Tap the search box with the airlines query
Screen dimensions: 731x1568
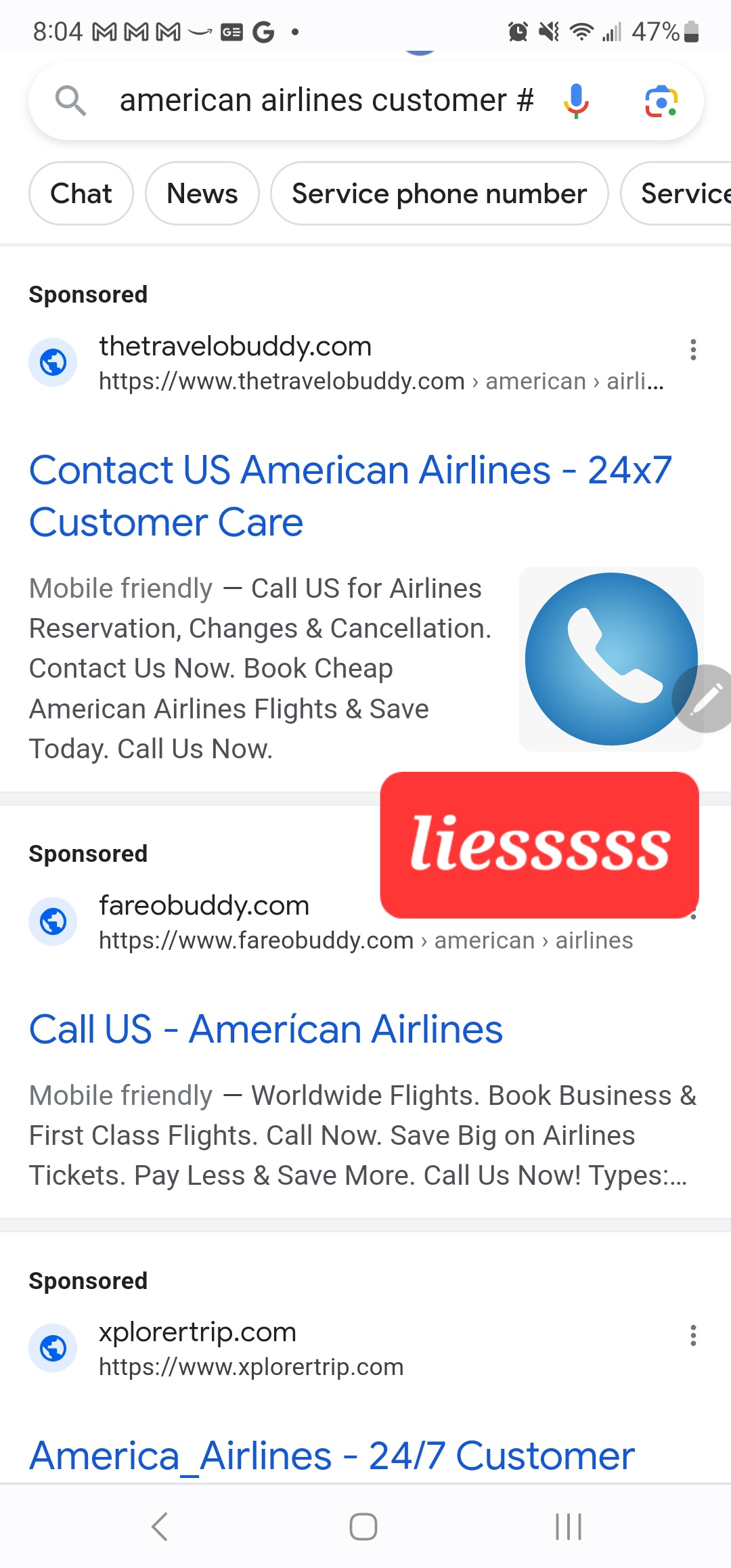325,101
